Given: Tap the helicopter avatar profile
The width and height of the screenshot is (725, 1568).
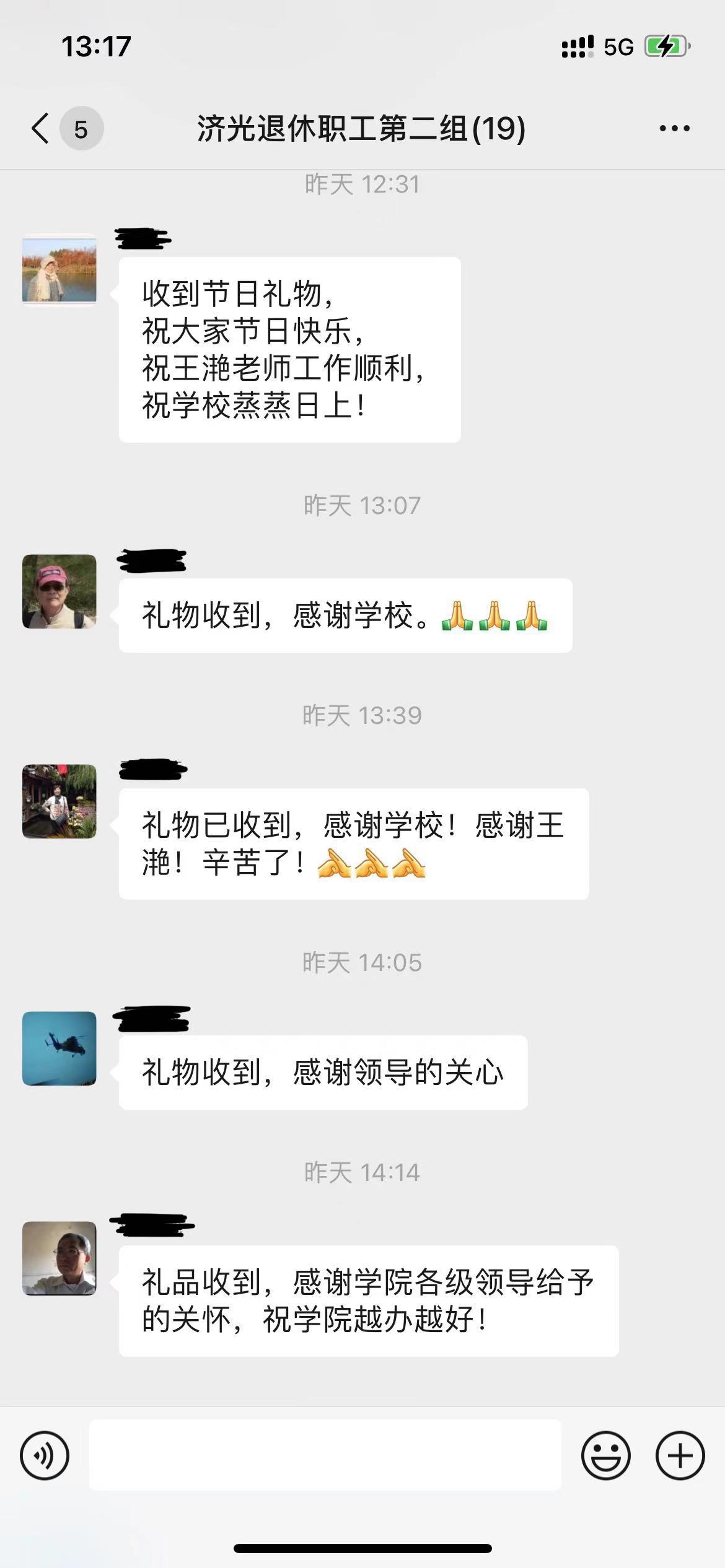Looking at the screenshot, I should 59,1048.
